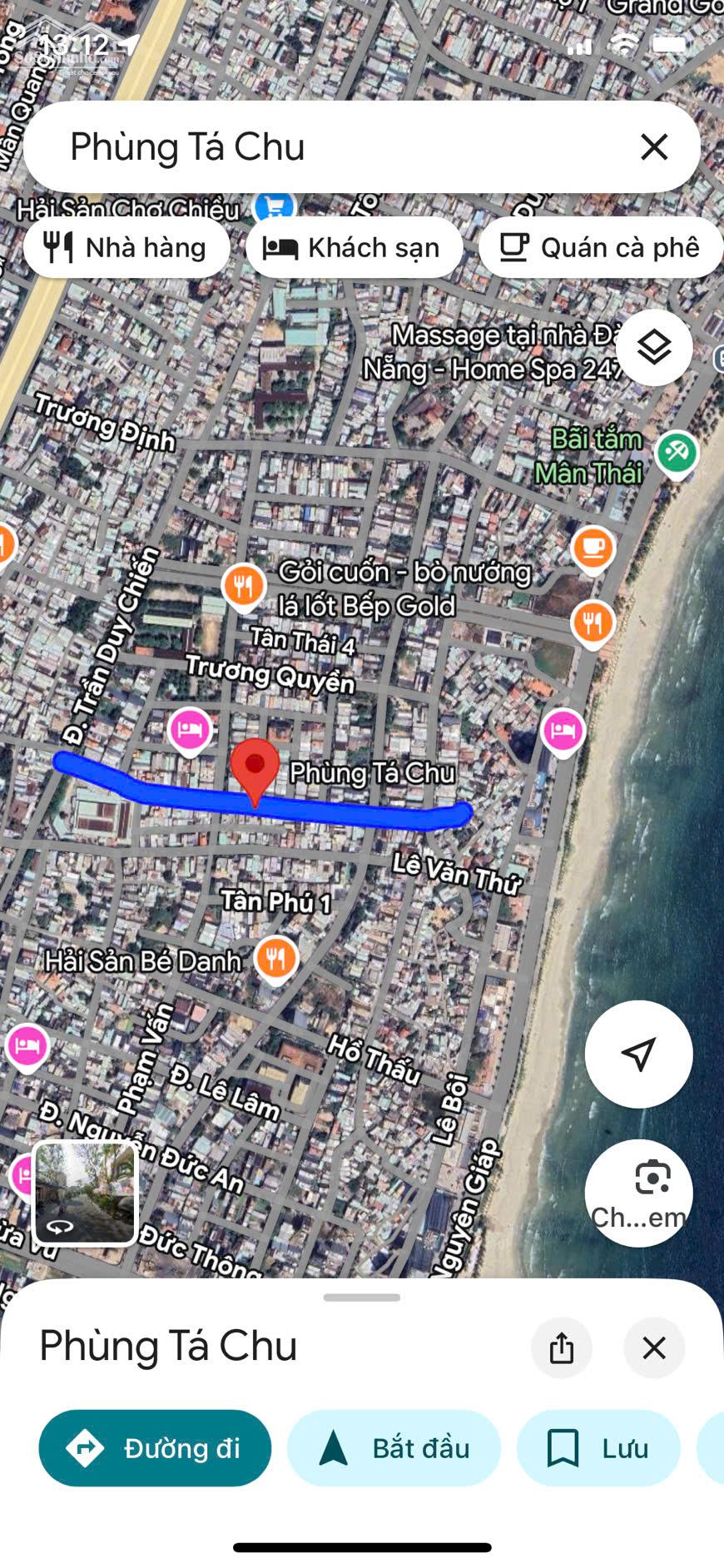Open Gỏi cuốn Bếp Gold restaurant marker
Image resolution: width=724 pixels, height=1568 pixels.
coord(243,586)
